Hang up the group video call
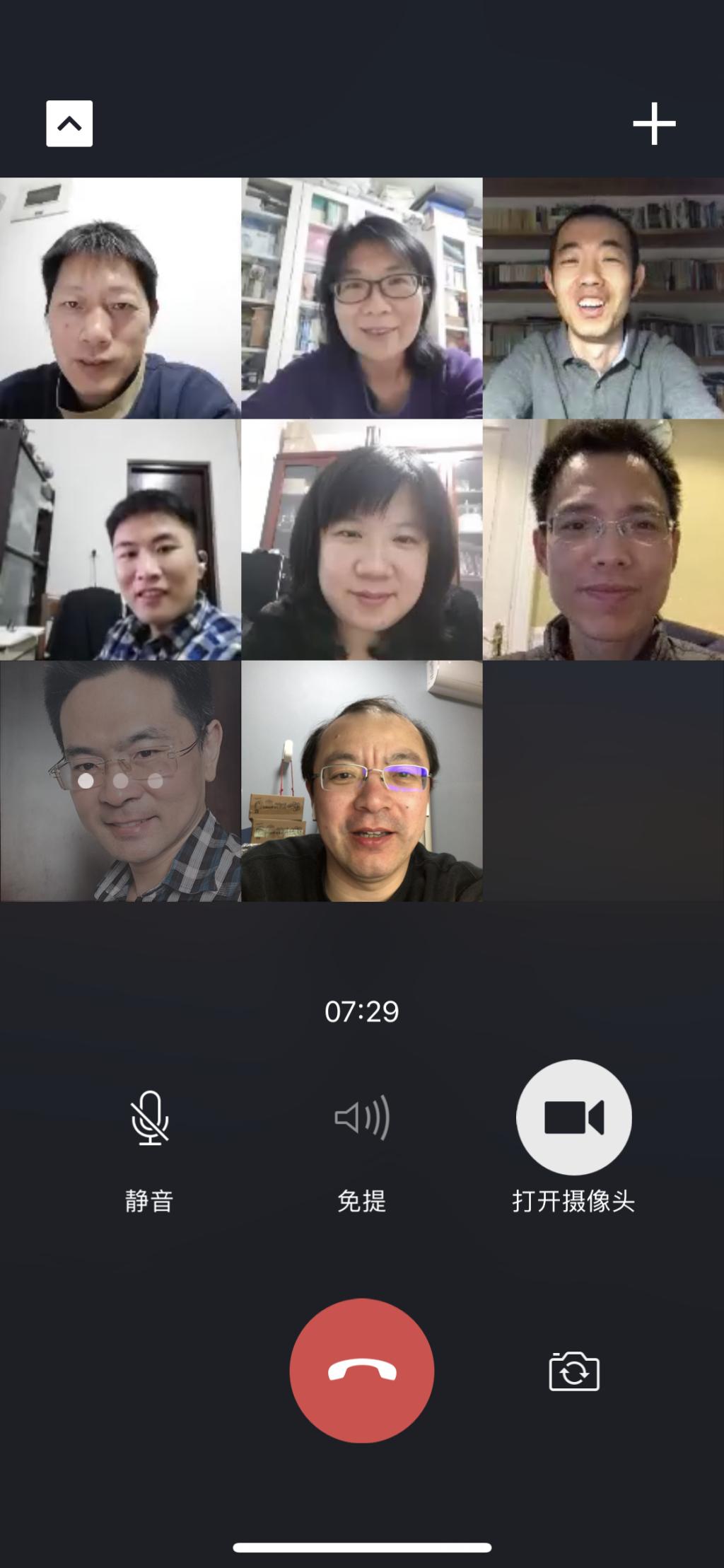The image size is (724, 1568). pos(362,1371)
